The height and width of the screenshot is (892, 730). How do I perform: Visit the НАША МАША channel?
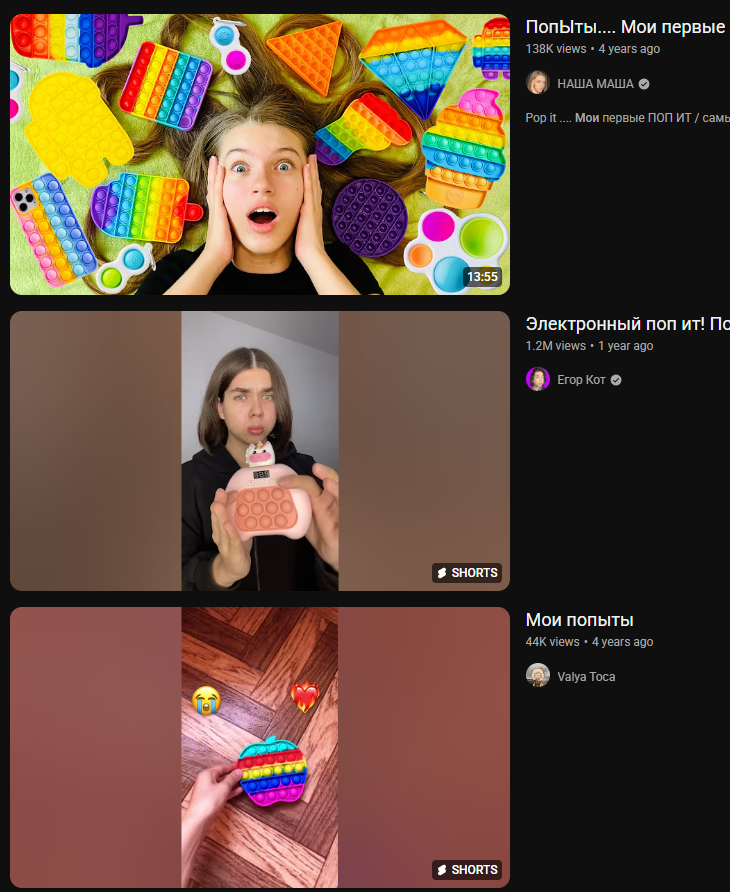[x=594, y=84]
